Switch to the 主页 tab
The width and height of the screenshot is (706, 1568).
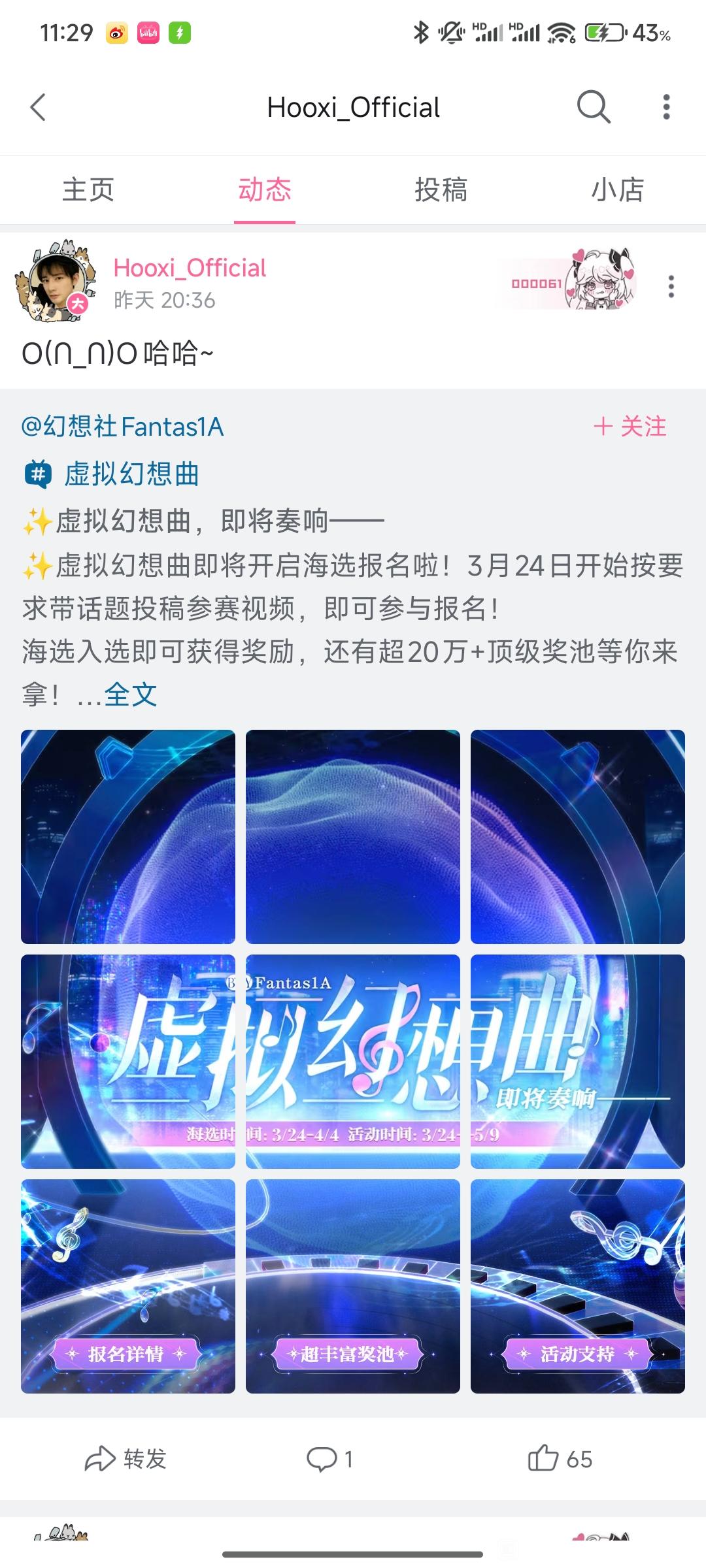[x=88, y=190]
